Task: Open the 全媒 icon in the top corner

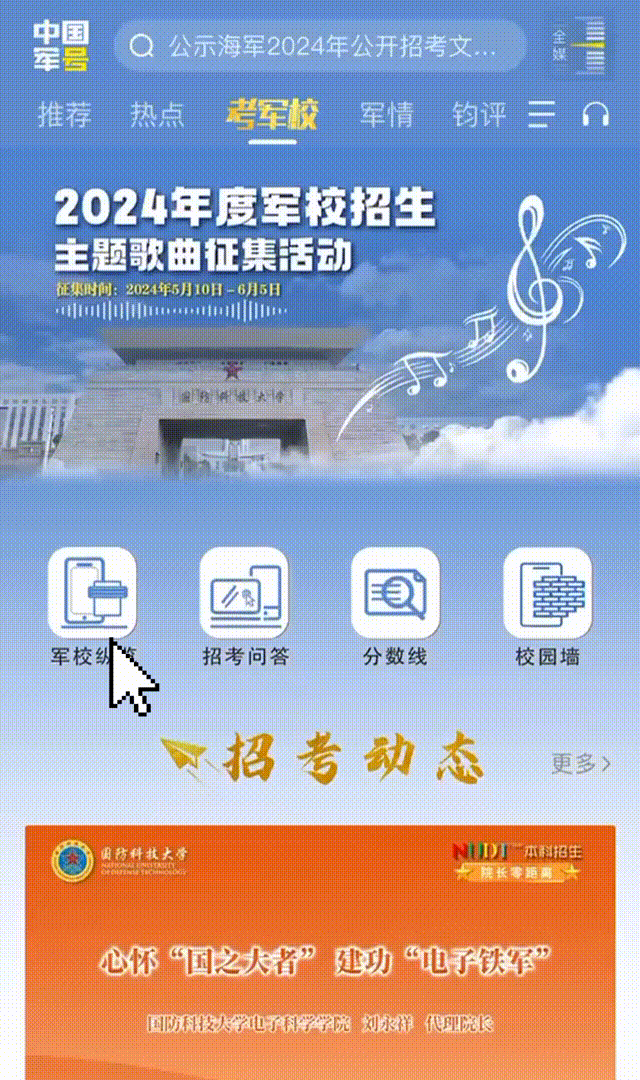Action: tap(578, 46)
